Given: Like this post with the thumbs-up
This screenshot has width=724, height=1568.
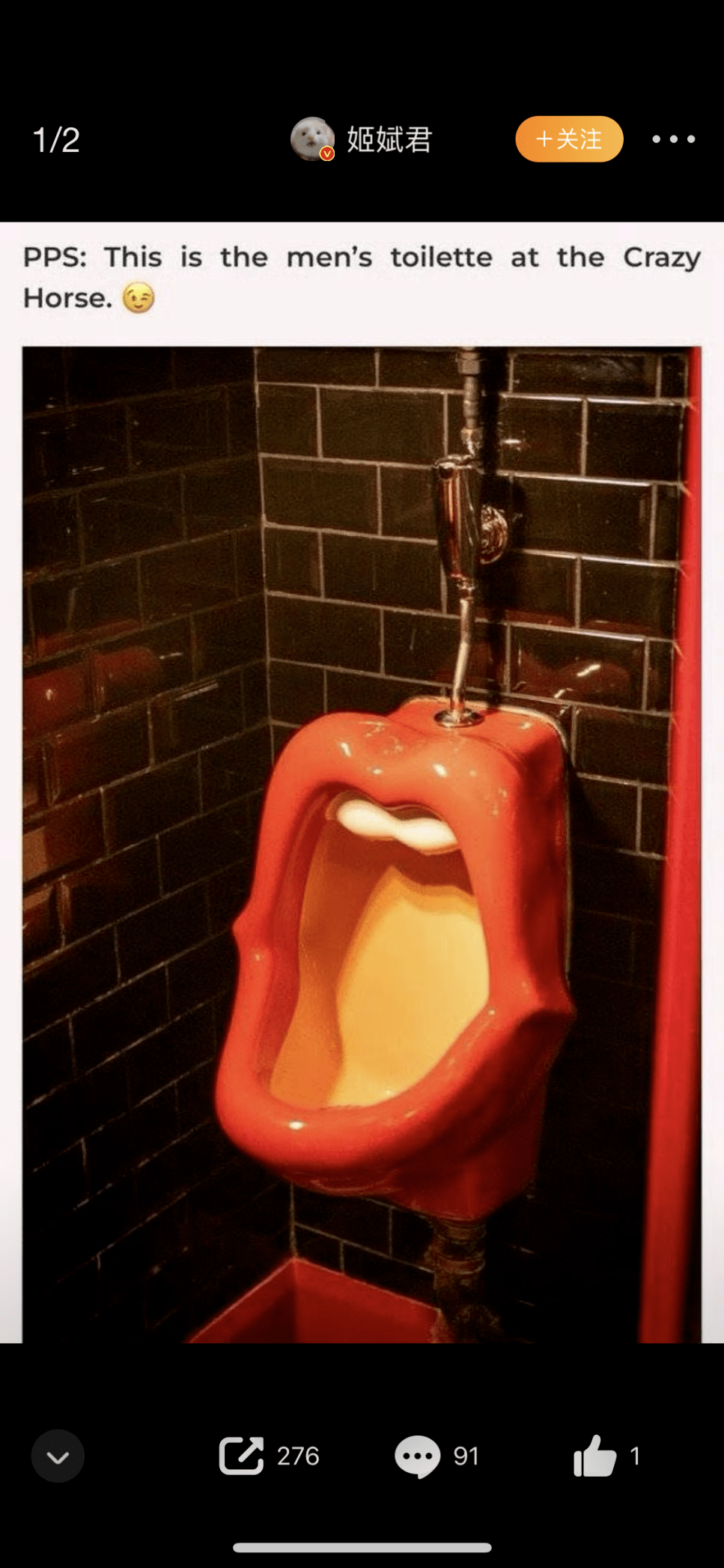Looking at the screenshot, I should click(594, 1456).
